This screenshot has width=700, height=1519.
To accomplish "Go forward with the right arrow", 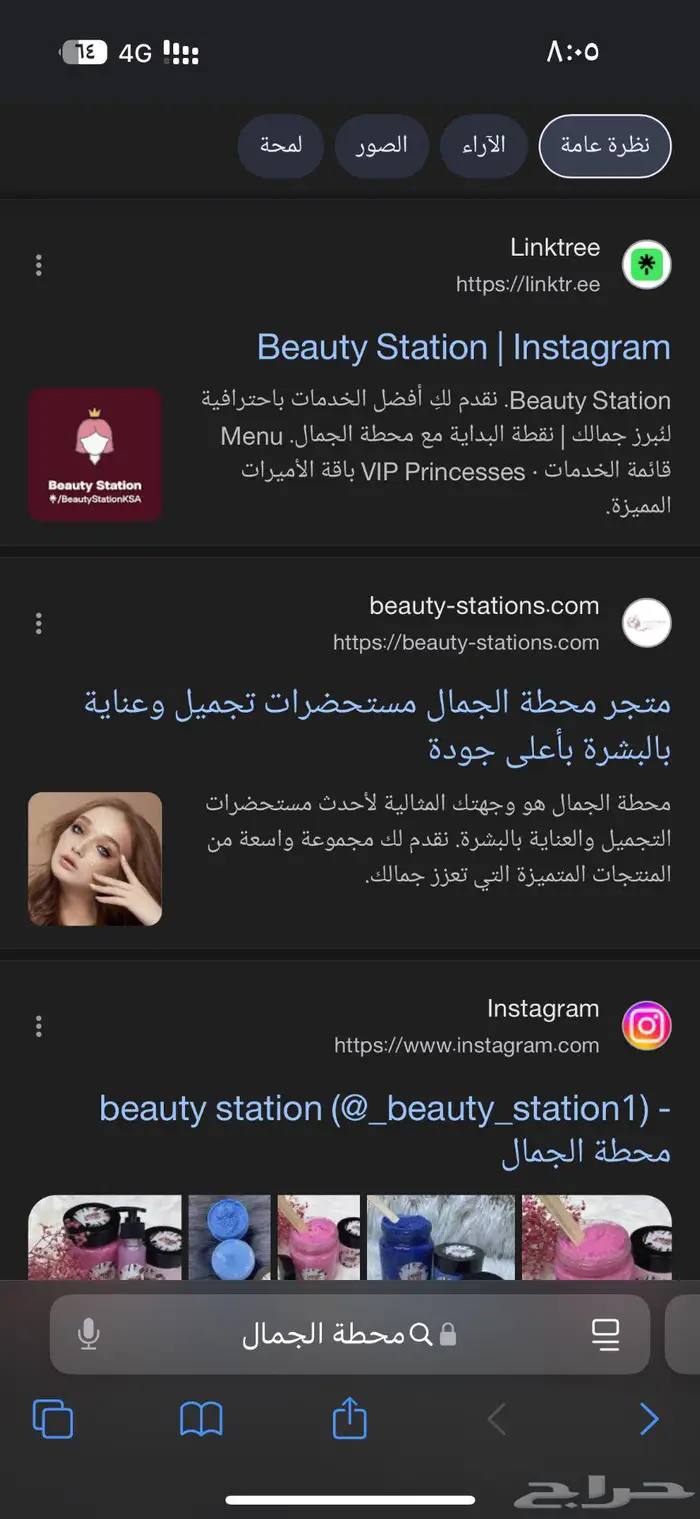I will click(x=649, y=1419).
